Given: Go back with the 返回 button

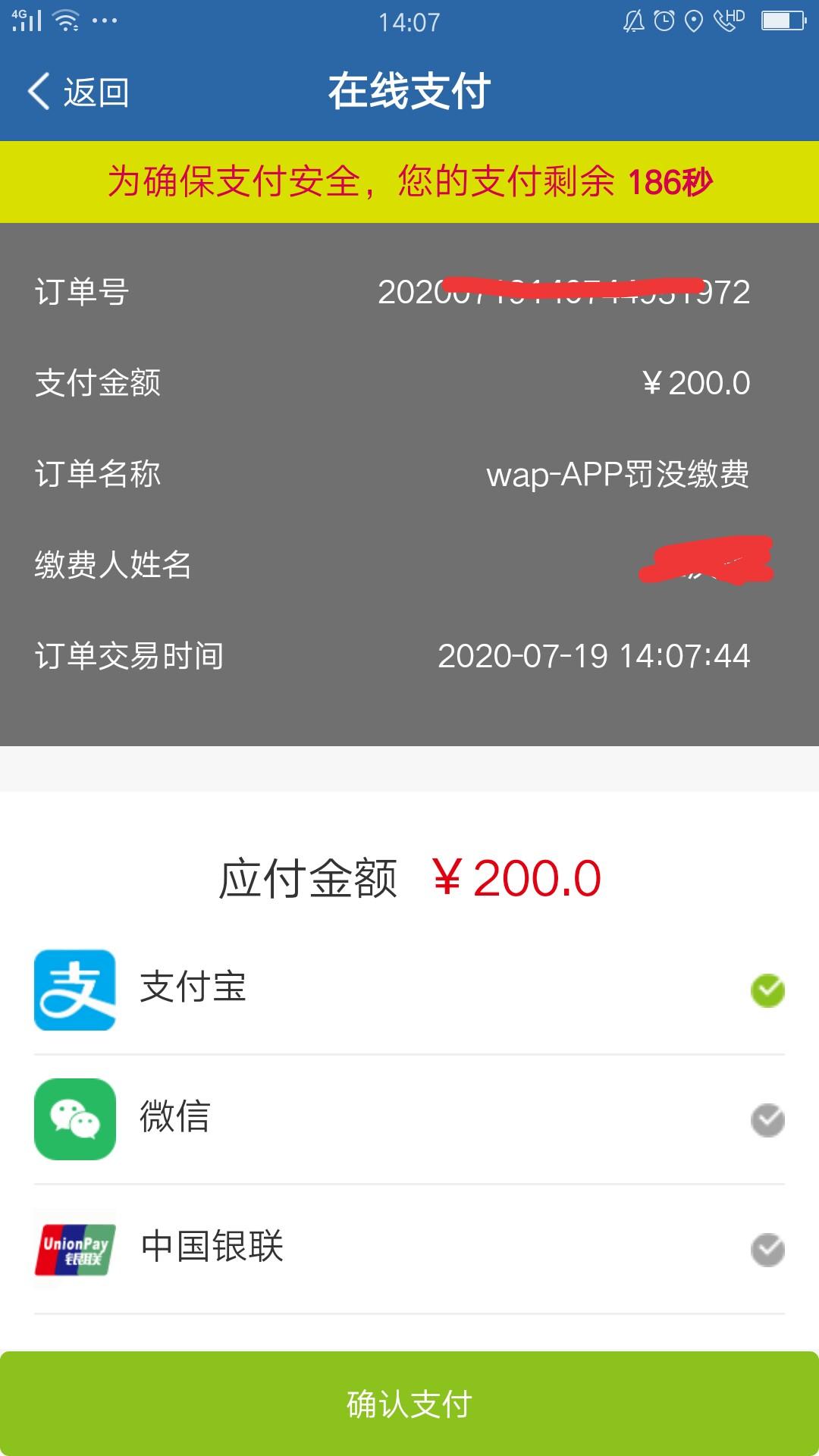Looking at the screenshot, I should point(78,93).
